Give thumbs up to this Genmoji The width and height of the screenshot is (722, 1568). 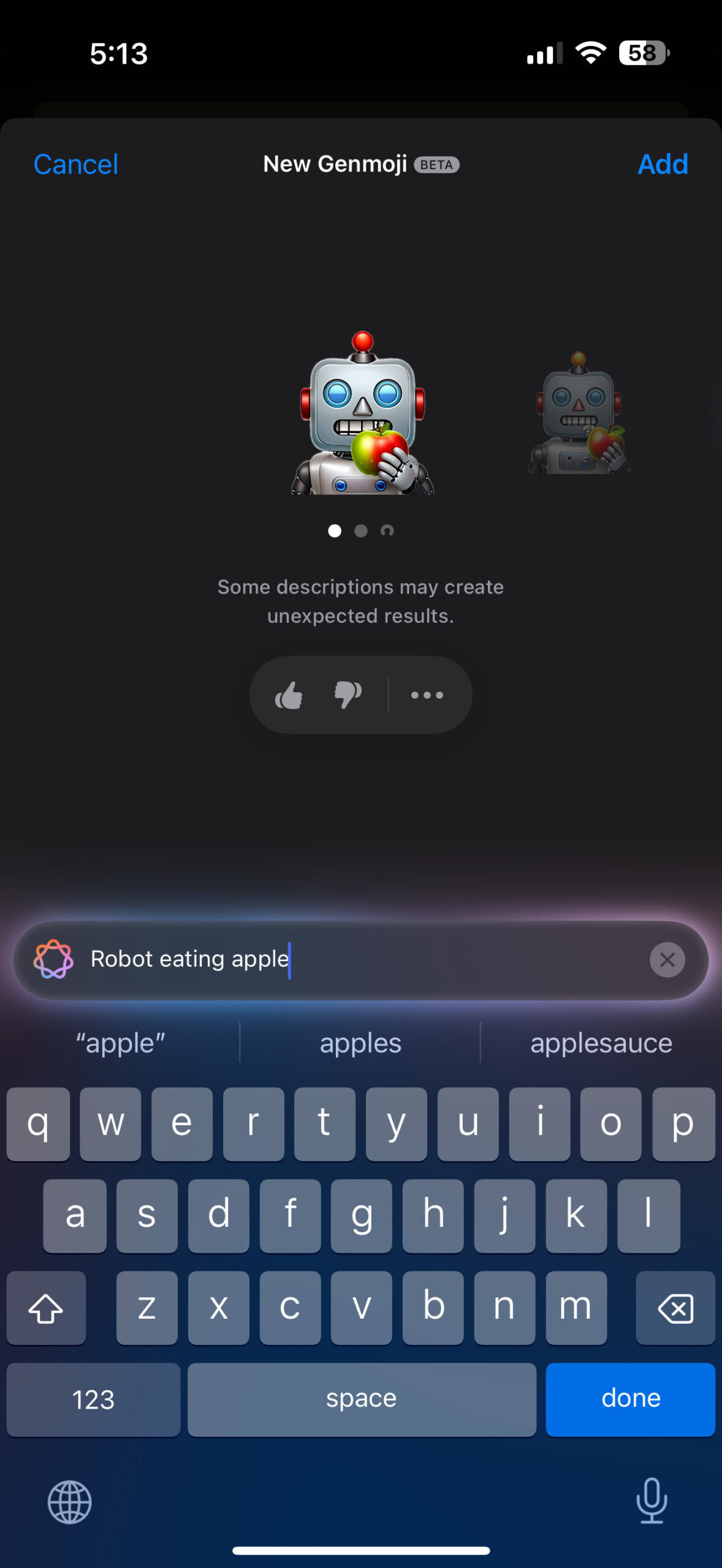[x=289, y=695]
